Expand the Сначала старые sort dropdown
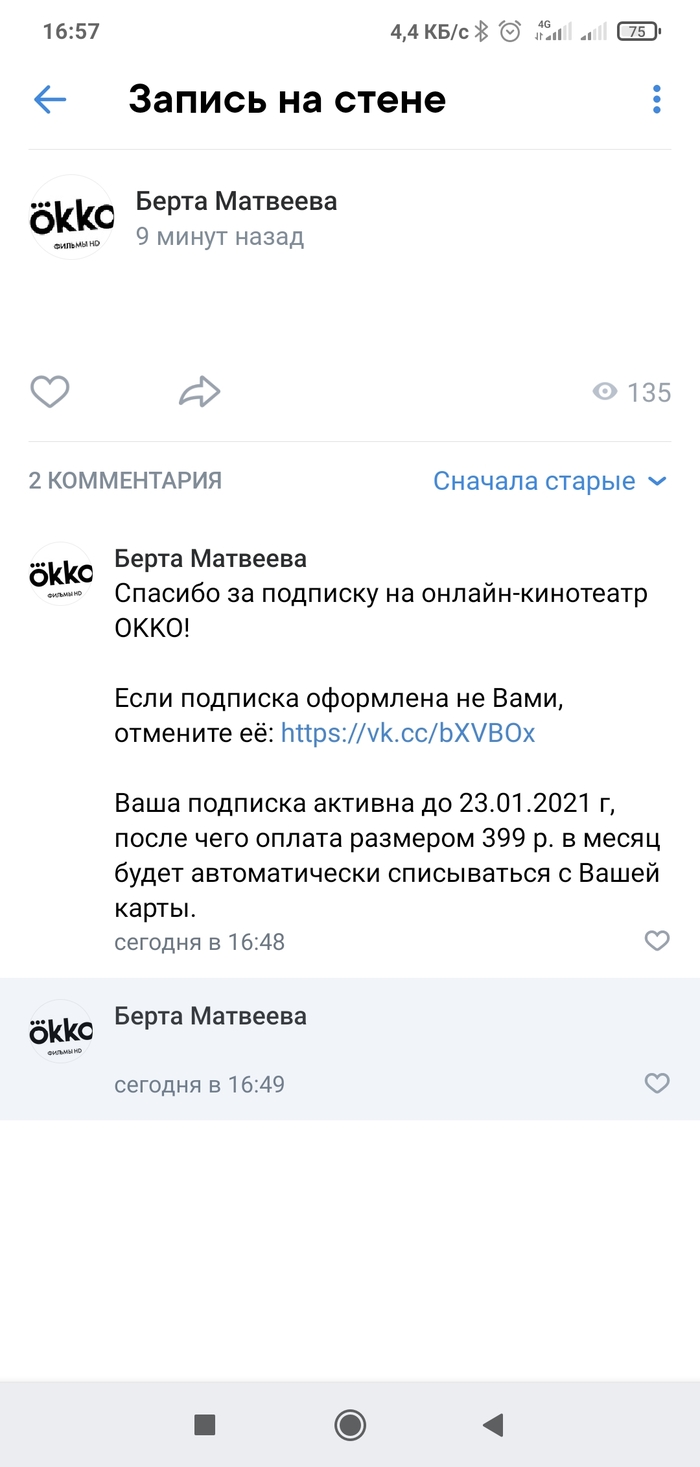The height and width of the screenshot is (1467, 700). point(549,481)
